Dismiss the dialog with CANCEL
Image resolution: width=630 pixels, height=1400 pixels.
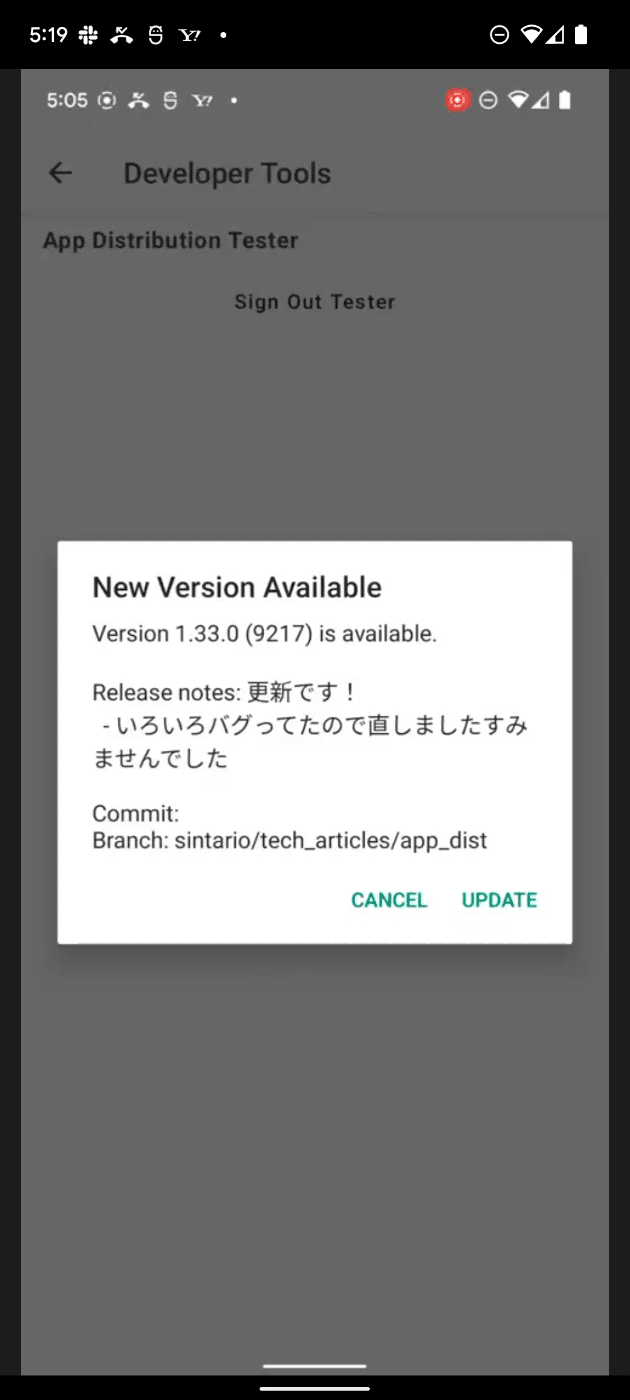389,900
